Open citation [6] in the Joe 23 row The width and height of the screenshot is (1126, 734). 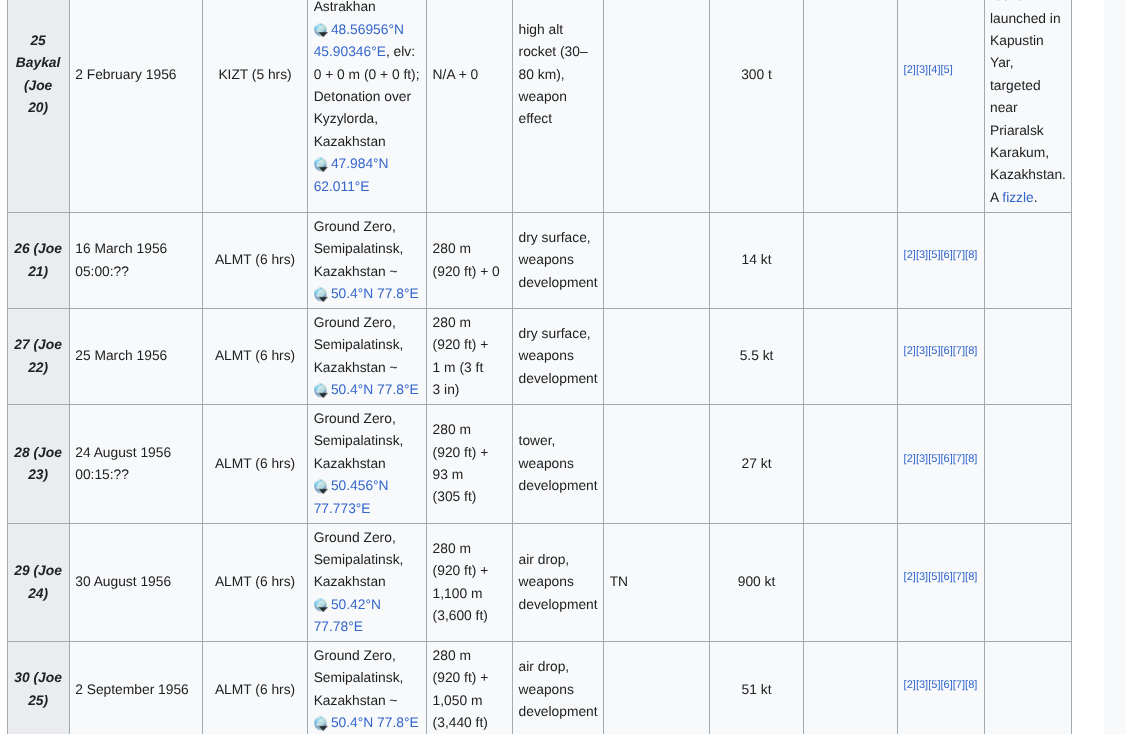coord(946,459)
